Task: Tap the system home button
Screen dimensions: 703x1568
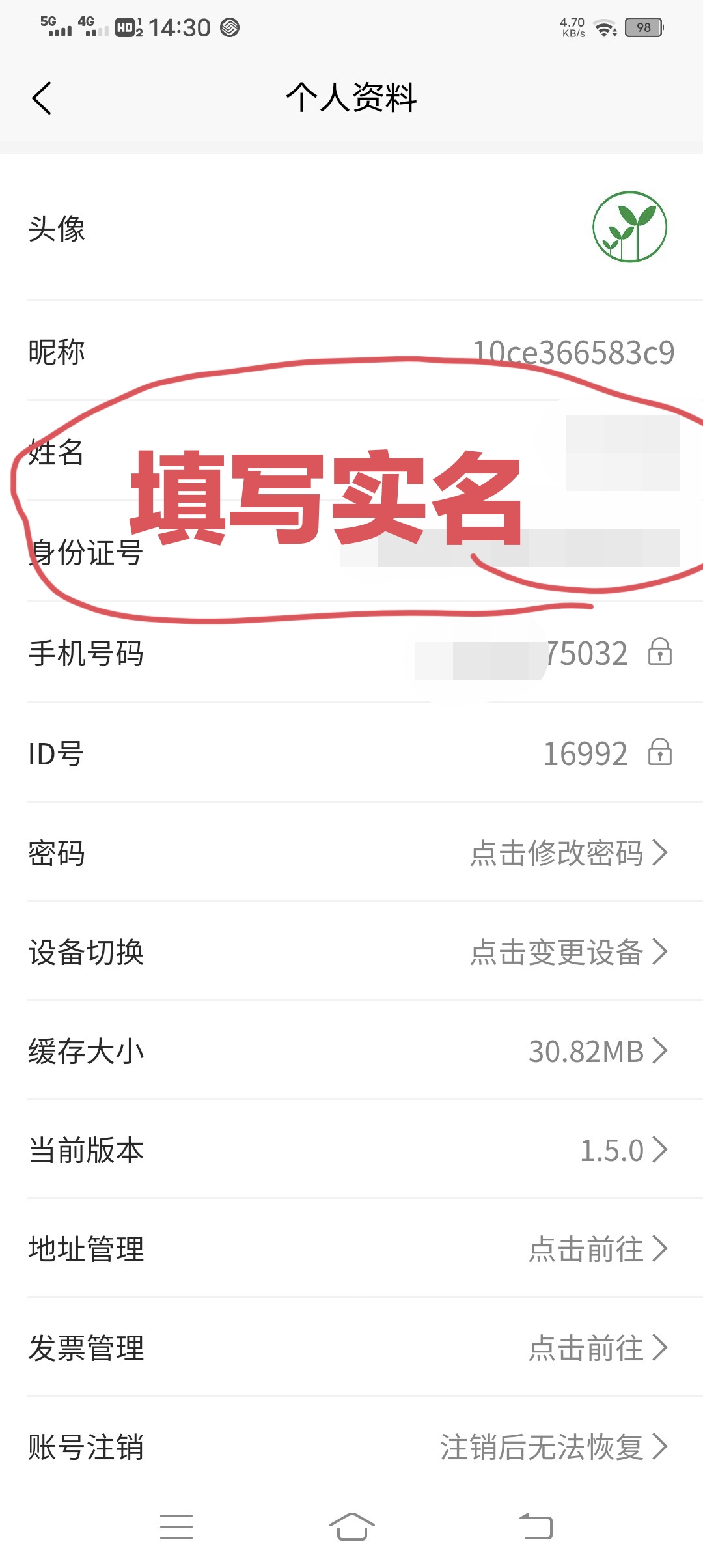Action: coord(351,1527)
